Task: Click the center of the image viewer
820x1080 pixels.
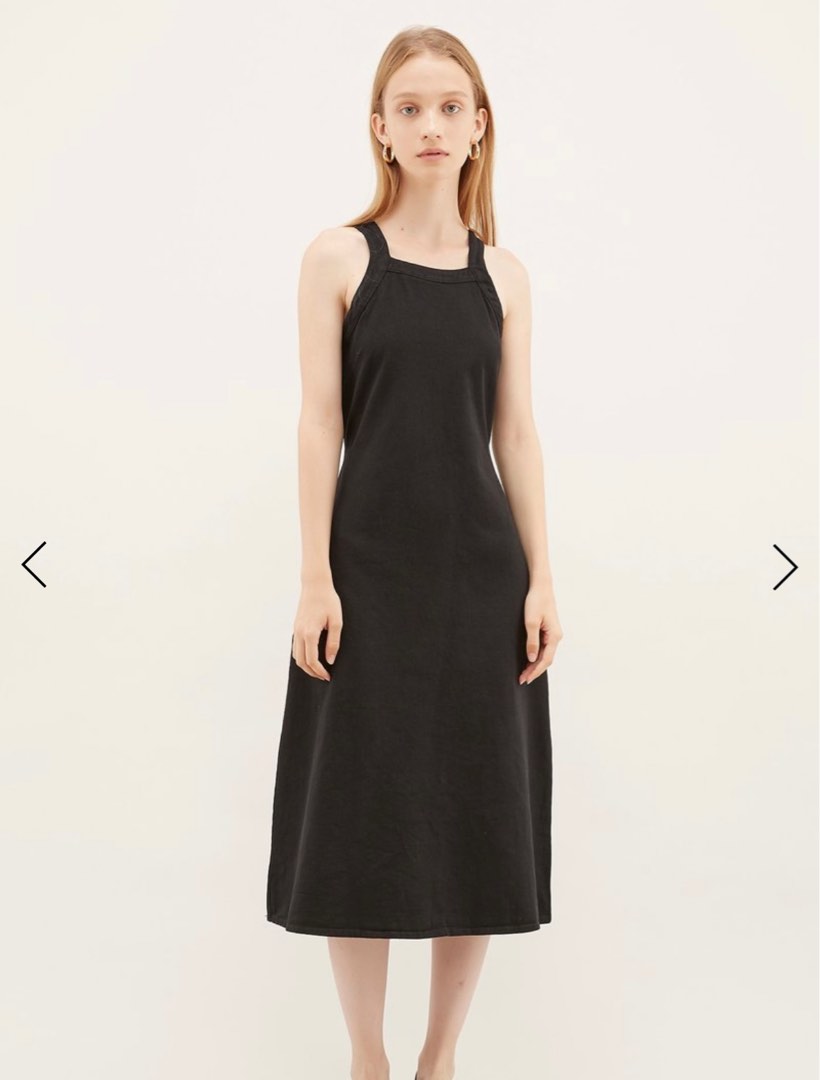Action: point(410,540)
